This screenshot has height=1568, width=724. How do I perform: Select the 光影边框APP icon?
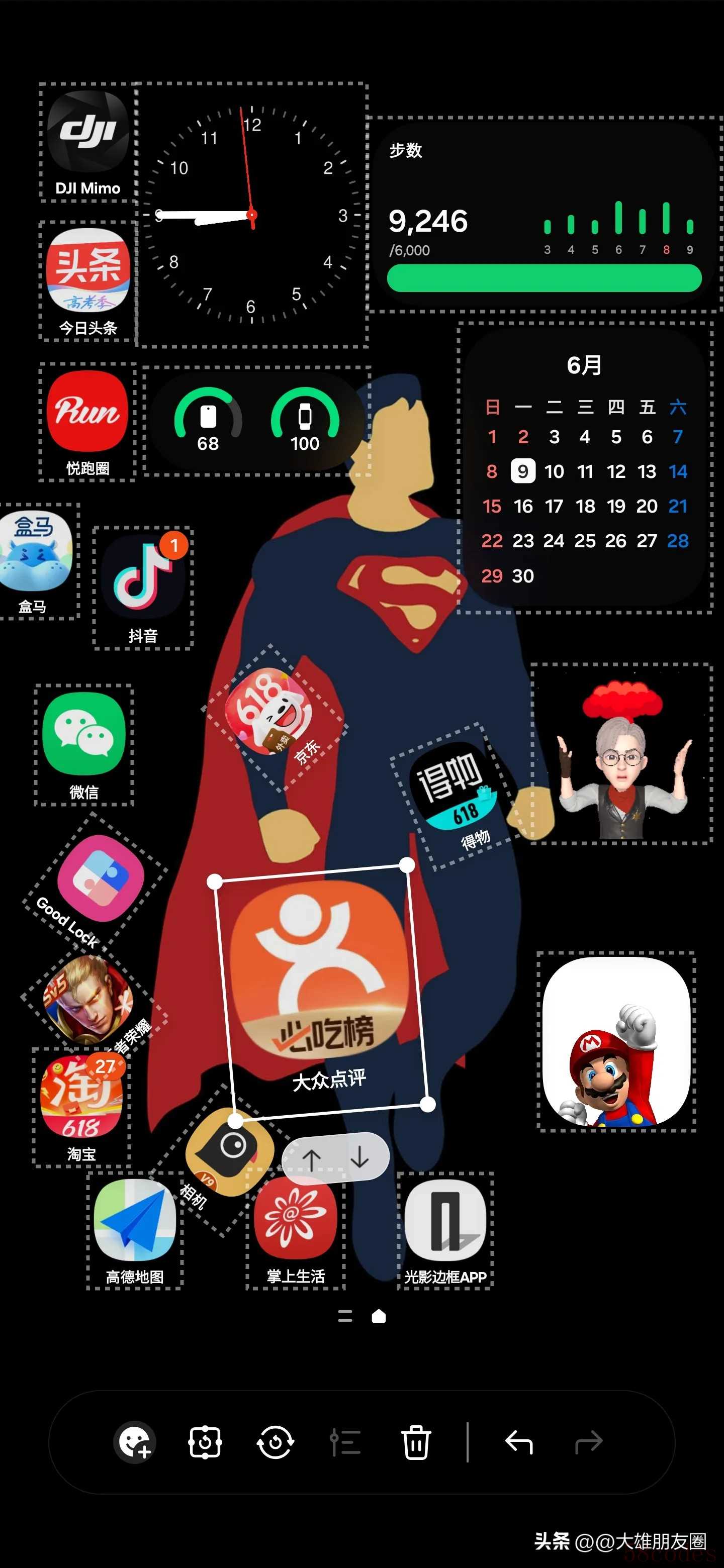pyautogui.click(x=445, y=1220)
